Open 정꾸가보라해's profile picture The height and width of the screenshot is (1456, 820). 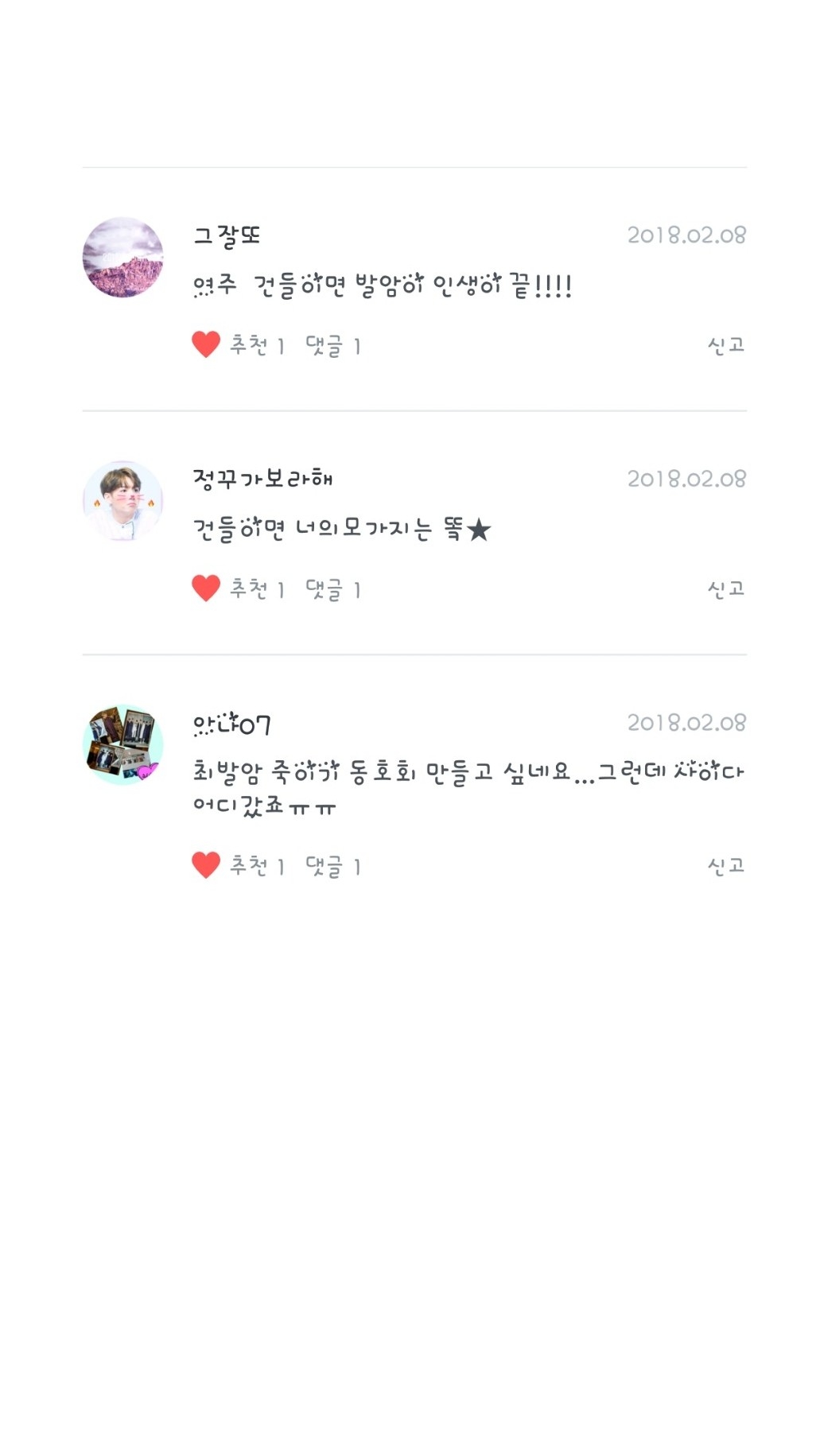(123, 501)
